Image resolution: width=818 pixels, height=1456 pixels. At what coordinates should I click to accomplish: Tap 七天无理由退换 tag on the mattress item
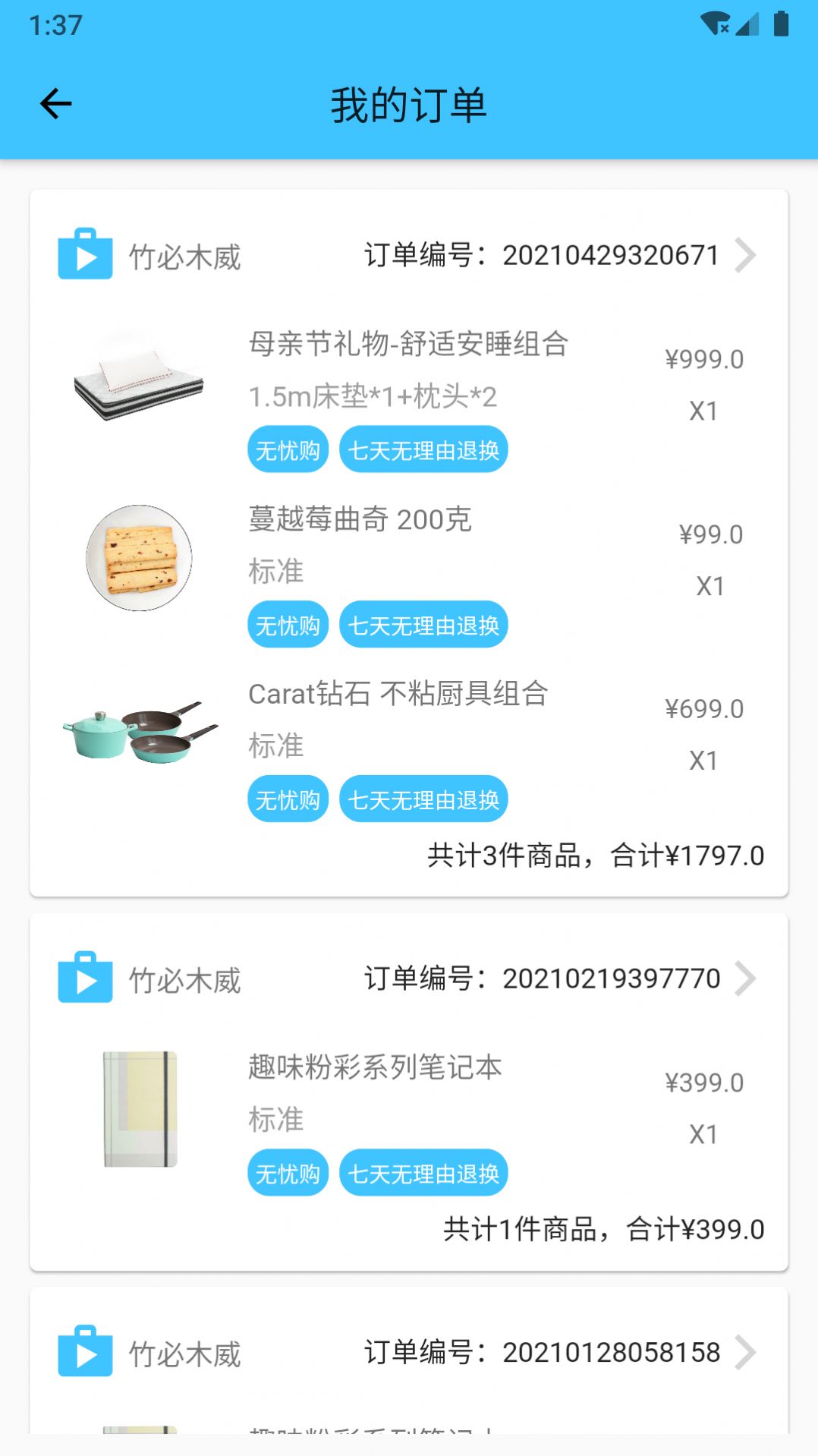click(x=423, y=449)
